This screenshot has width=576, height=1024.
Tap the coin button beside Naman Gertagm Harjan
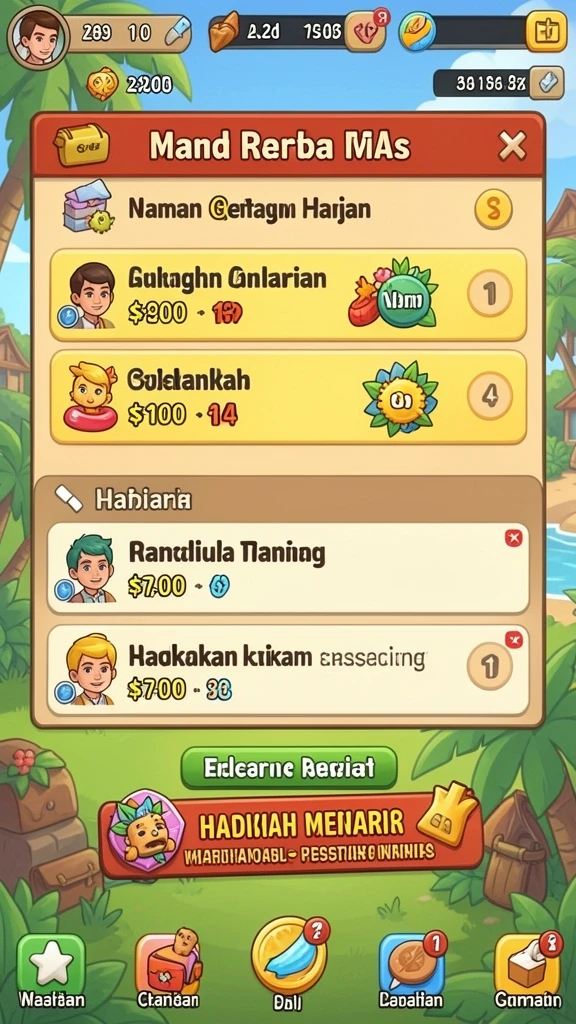pos(493,210)
